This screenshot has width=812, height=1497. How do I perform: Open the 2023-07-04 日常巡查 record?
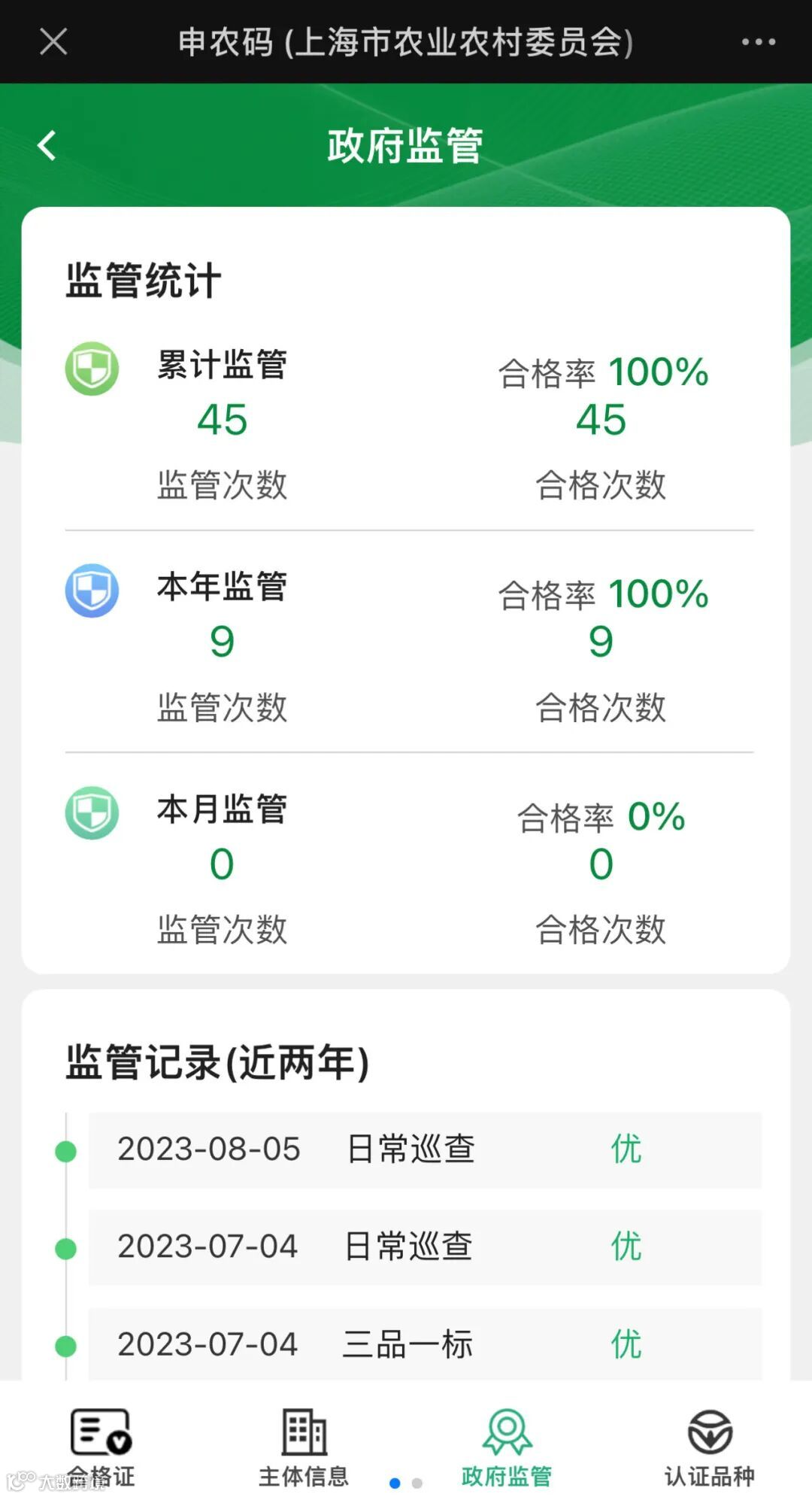click(425, 1247)
